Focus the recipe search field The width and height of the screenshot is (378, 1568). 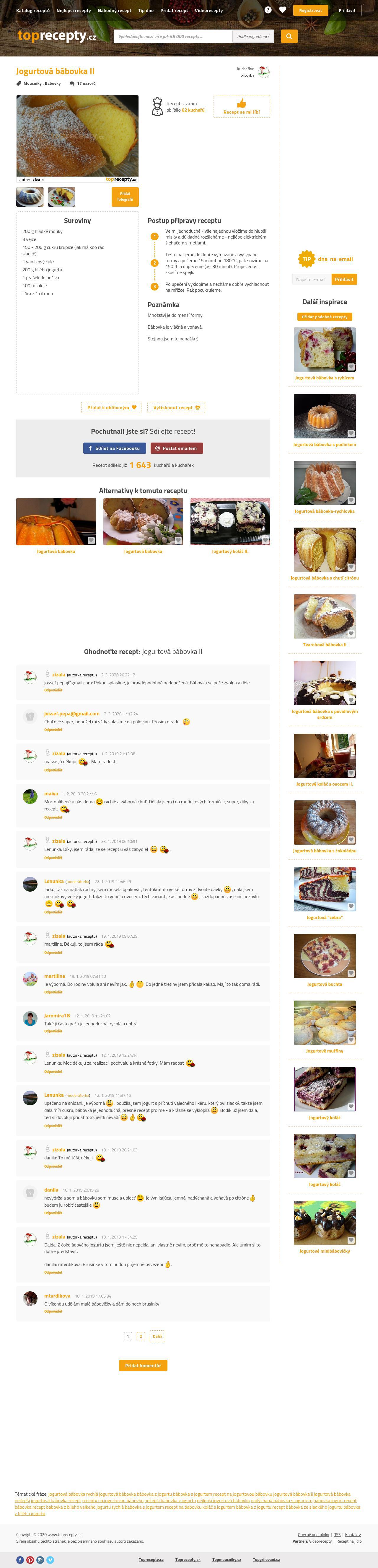pyautogui.click(x=172, y=37)
